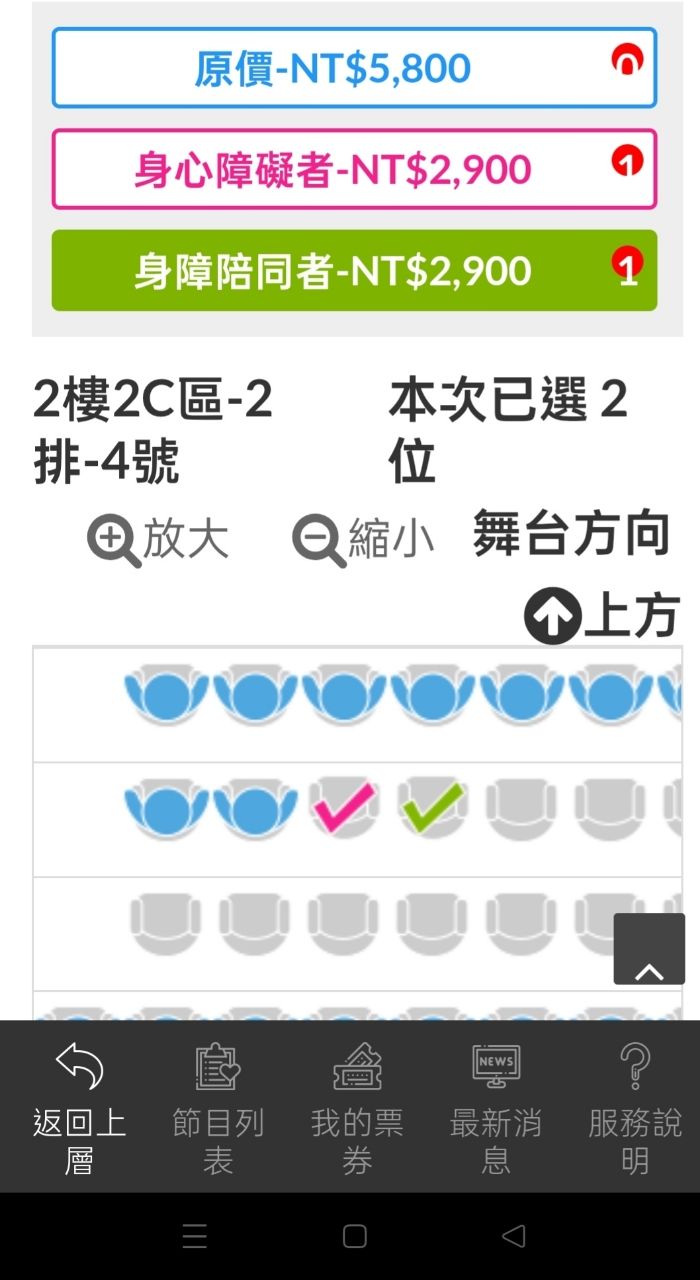
Task: Zoom in the seat map with 放大
Action: tap(158, 541)
